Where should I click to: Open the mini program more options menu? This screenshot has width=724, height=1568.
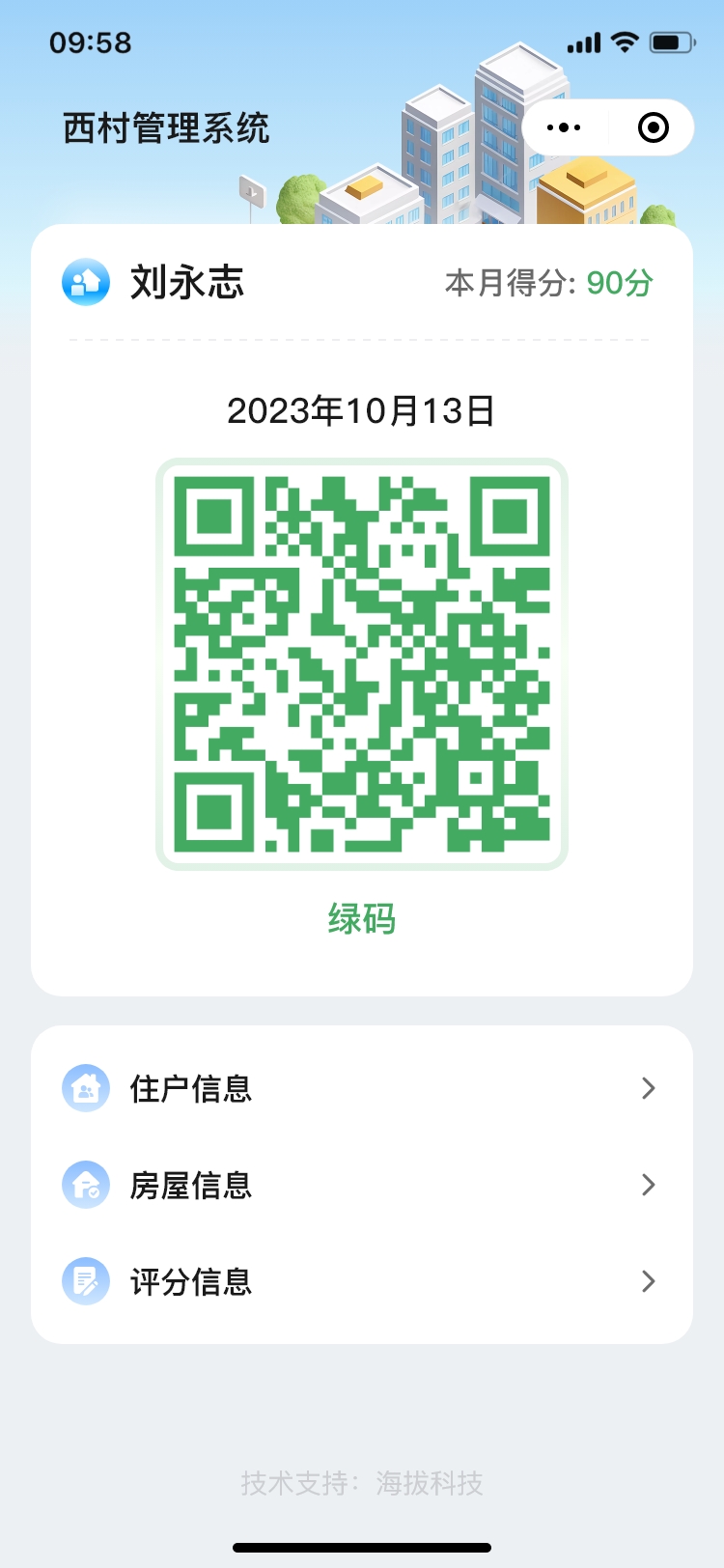coord(564,127)
